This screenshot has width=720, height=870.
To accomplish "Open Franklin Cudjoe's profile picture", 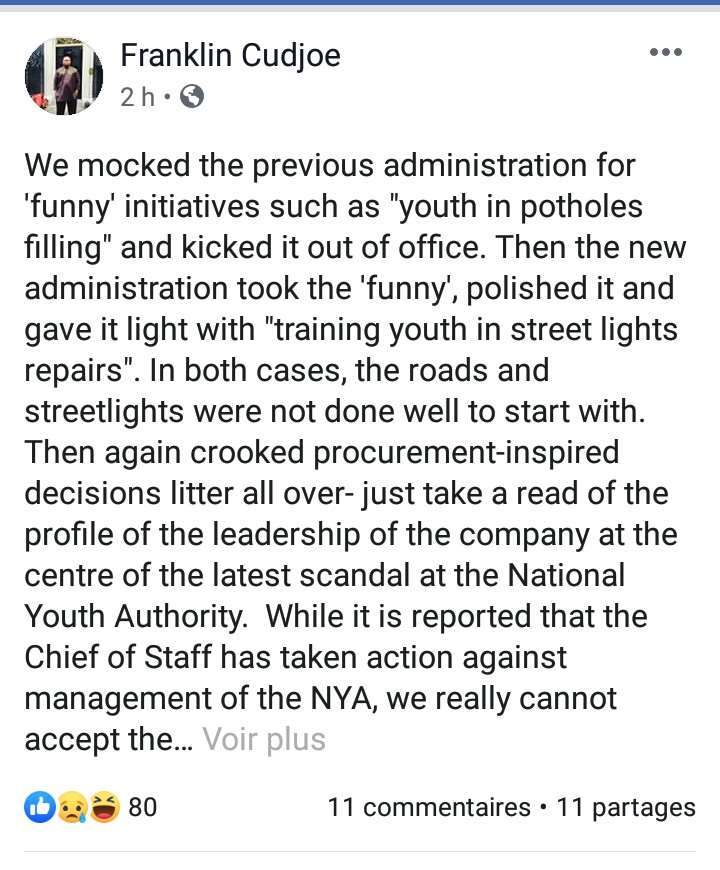I will [x=64, y=77].
